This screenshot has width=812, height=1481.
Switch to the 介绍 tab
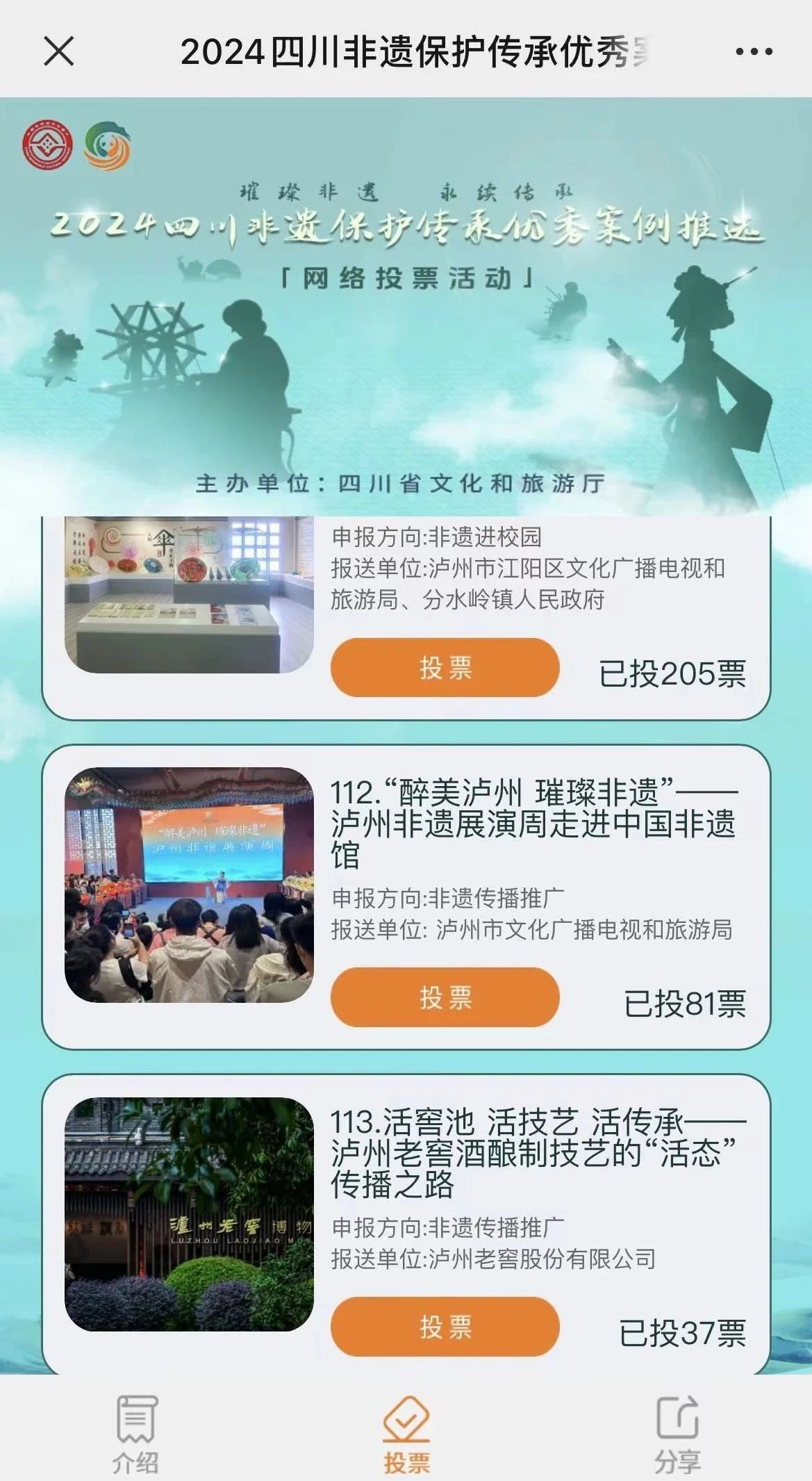tap(136, 1433)
